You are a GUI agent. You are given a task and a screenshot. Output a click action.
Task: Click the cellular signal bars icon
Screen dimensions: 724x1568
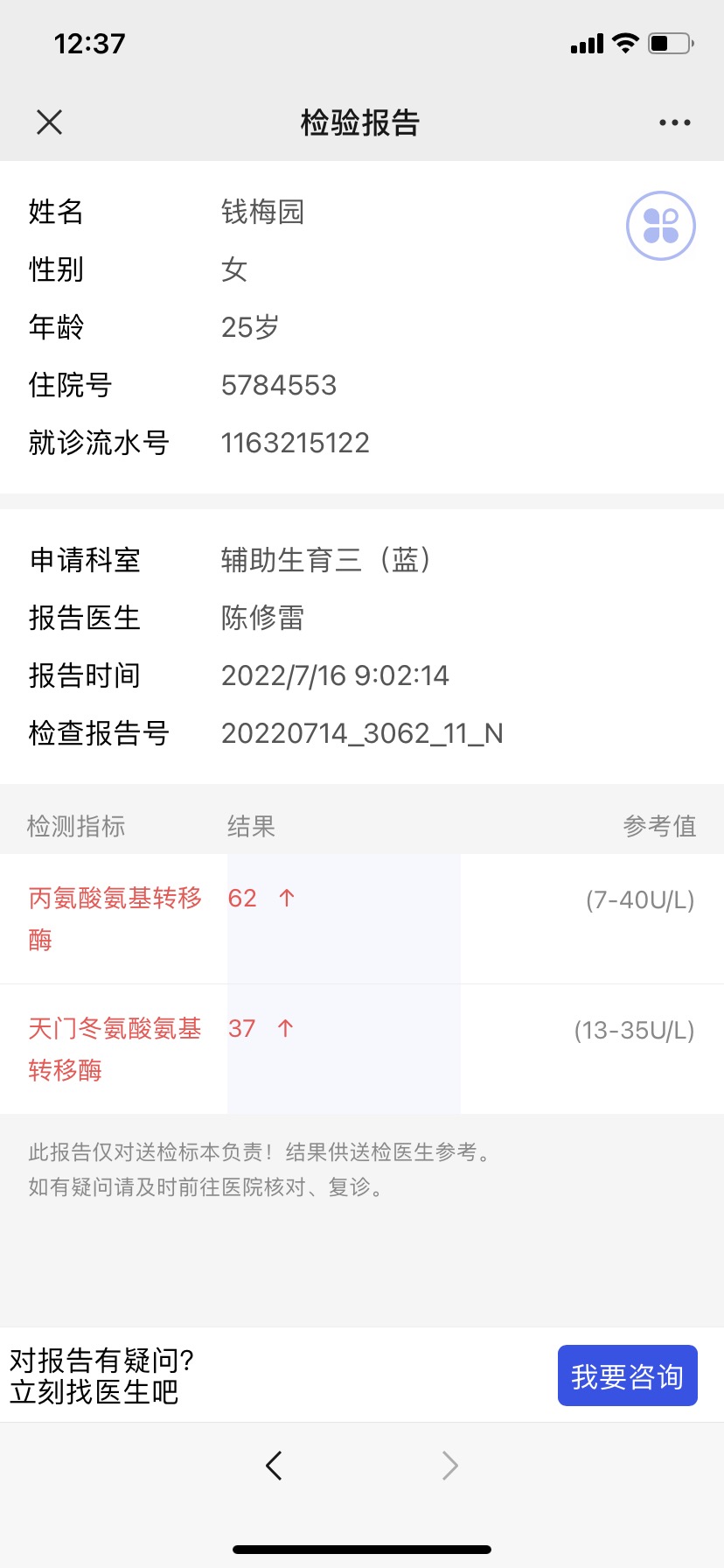coord(586,42)
